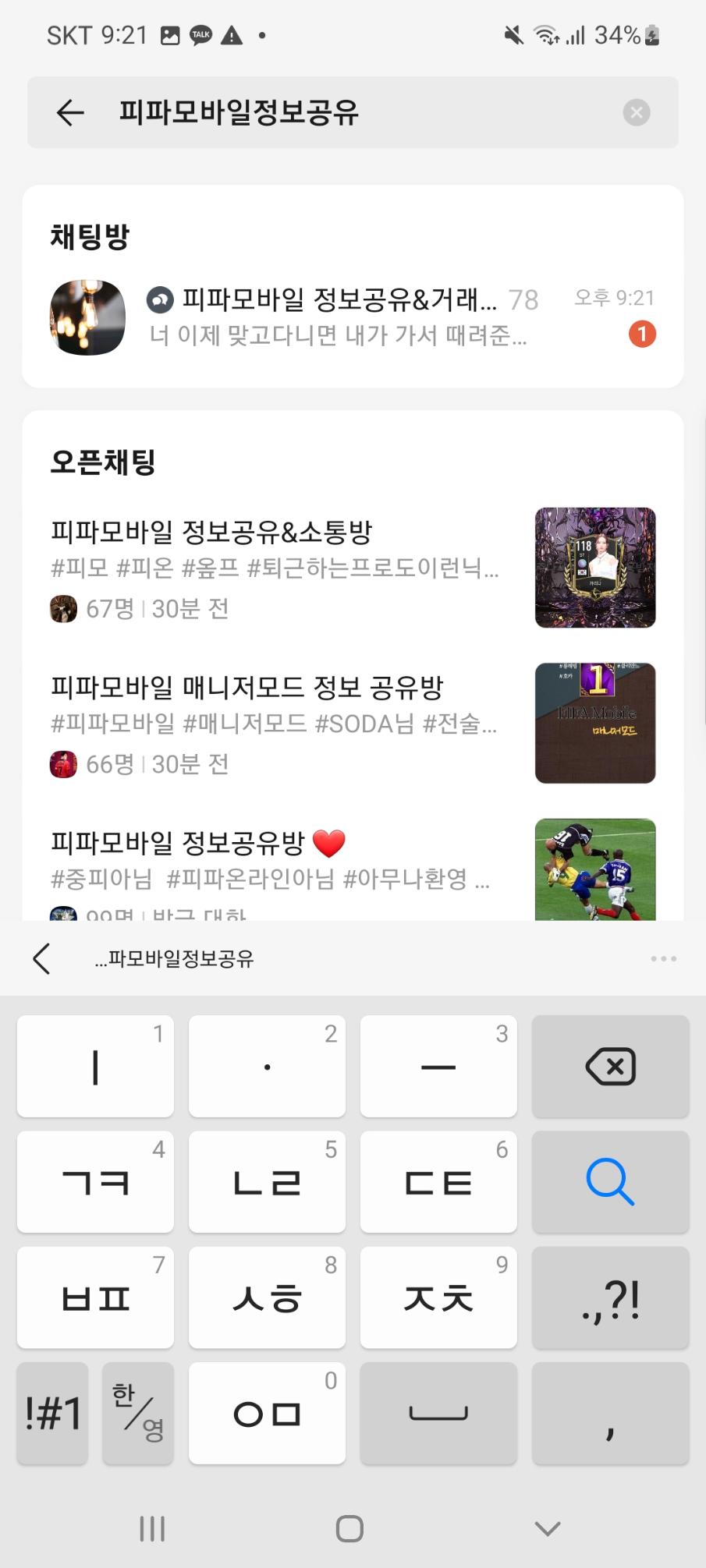Switch to the symbols keyboard with !#1 key
The width and height of the screenshot is (706, 1568).
pos(51,1414)
